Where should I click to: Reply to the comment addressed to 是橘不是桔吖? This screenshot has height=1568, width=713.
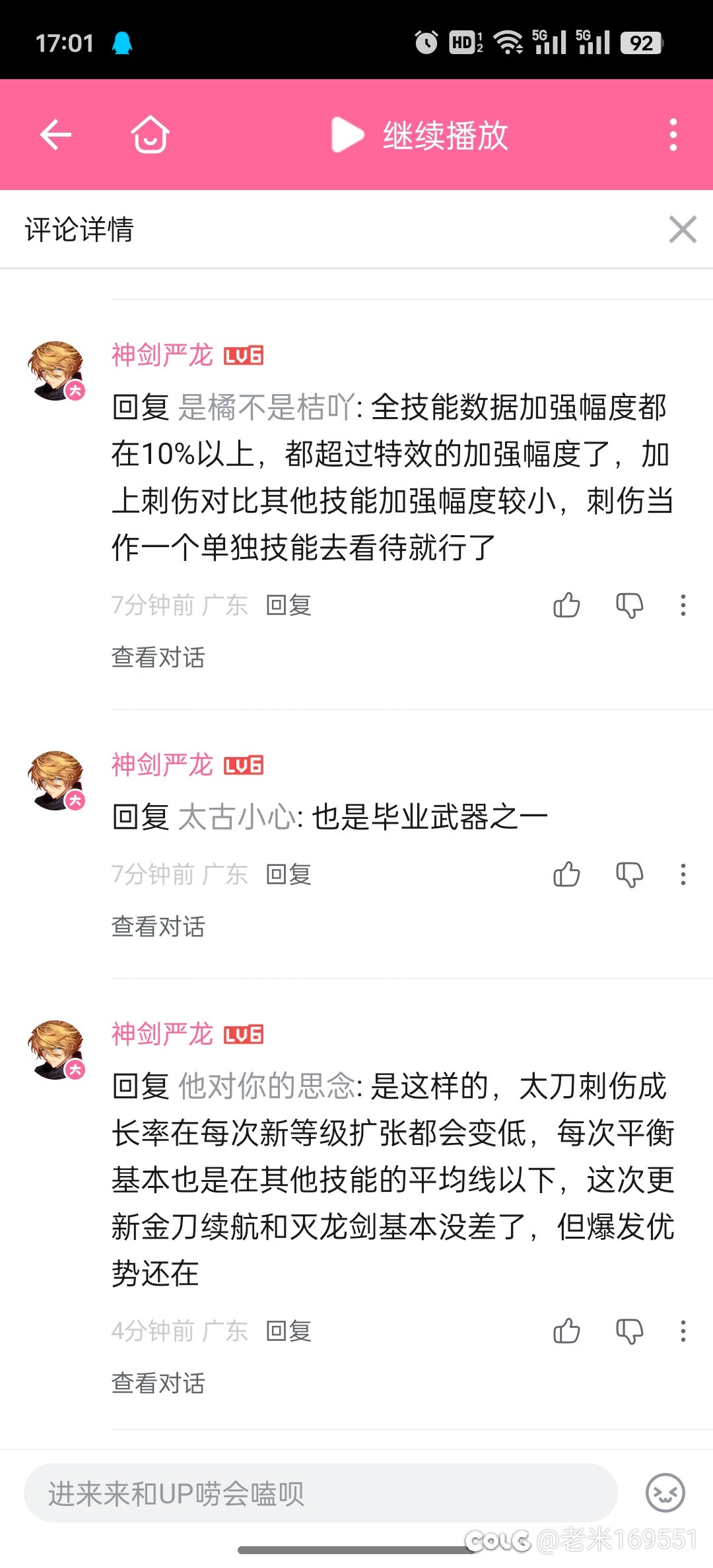289,605
